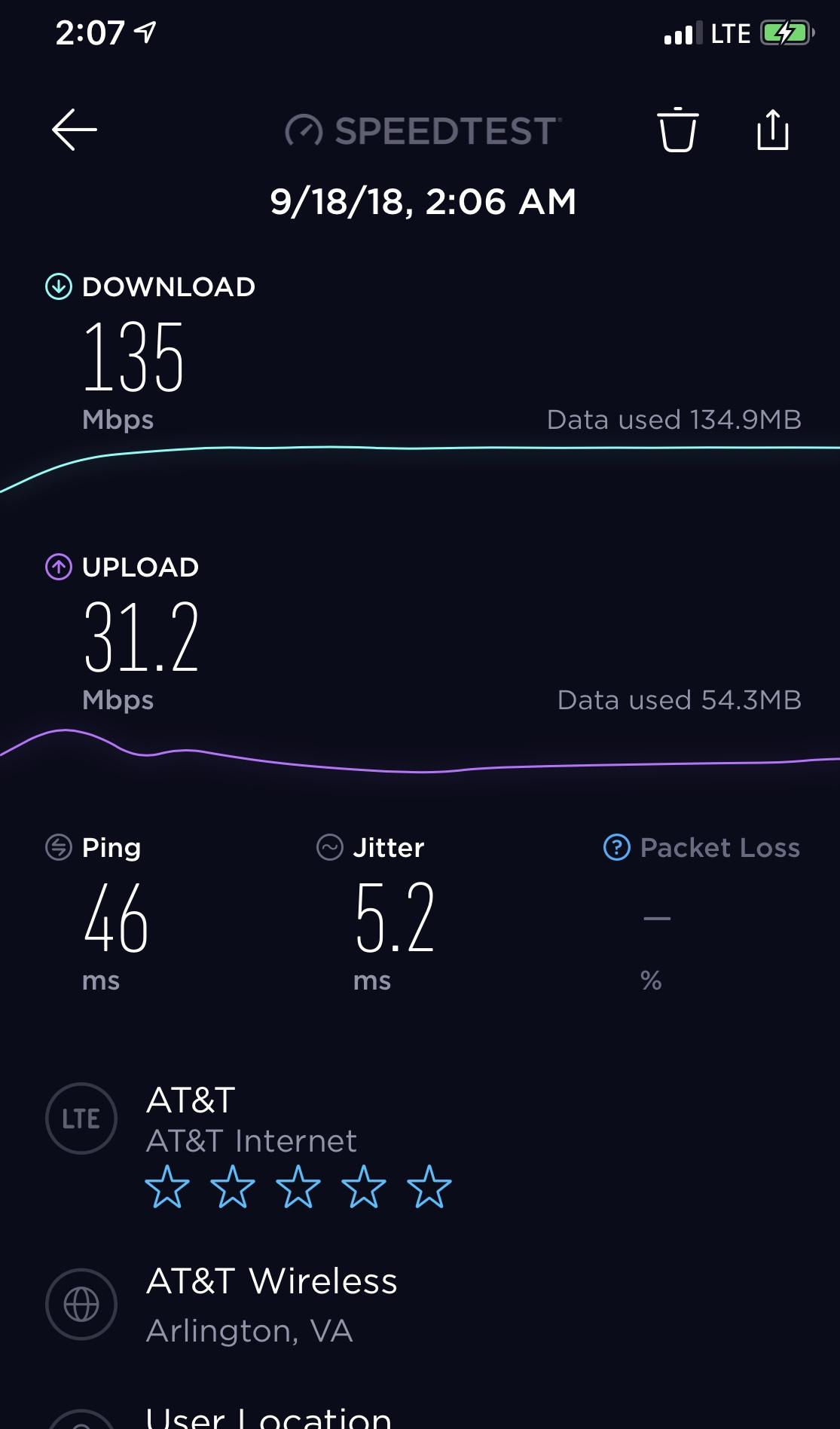Rate AT&T Internet three stars
The width and height of the screenshot is (840, 1429).
pyautogui.click(x=298, y=1187)
